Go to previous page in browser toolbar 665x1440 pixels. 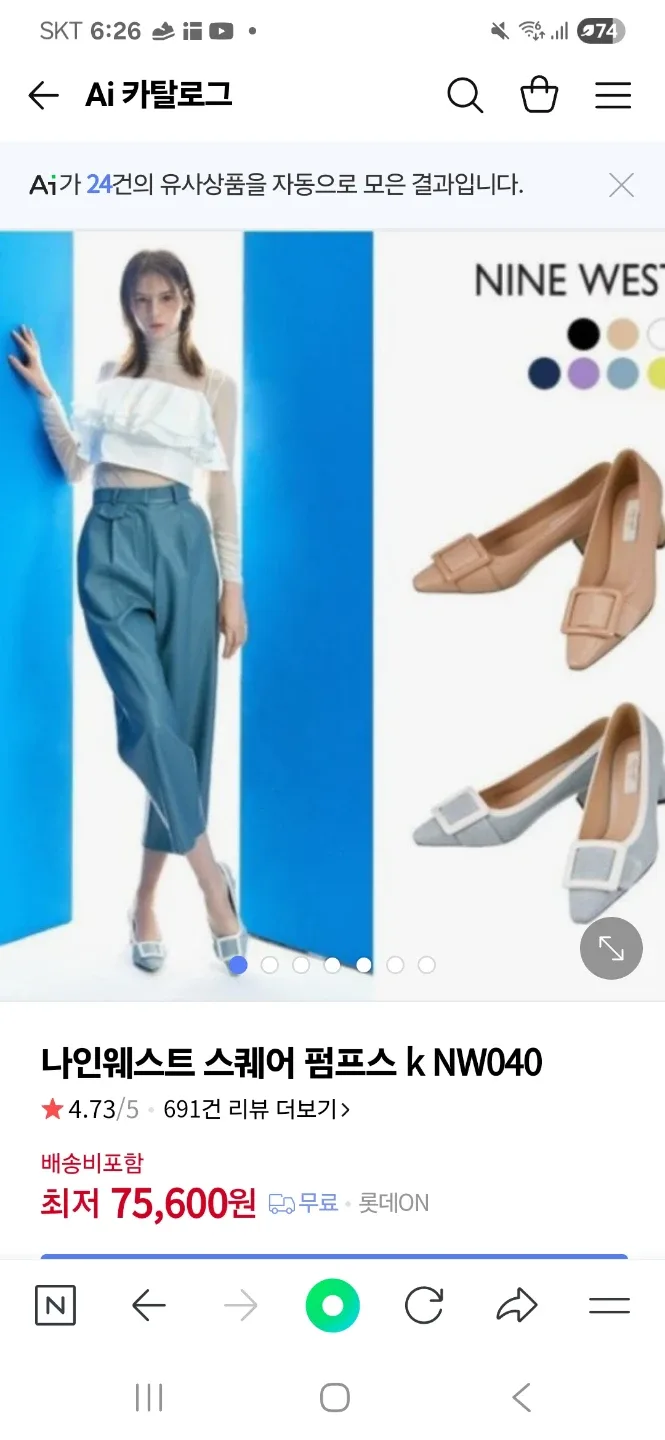coord(148,1305)
